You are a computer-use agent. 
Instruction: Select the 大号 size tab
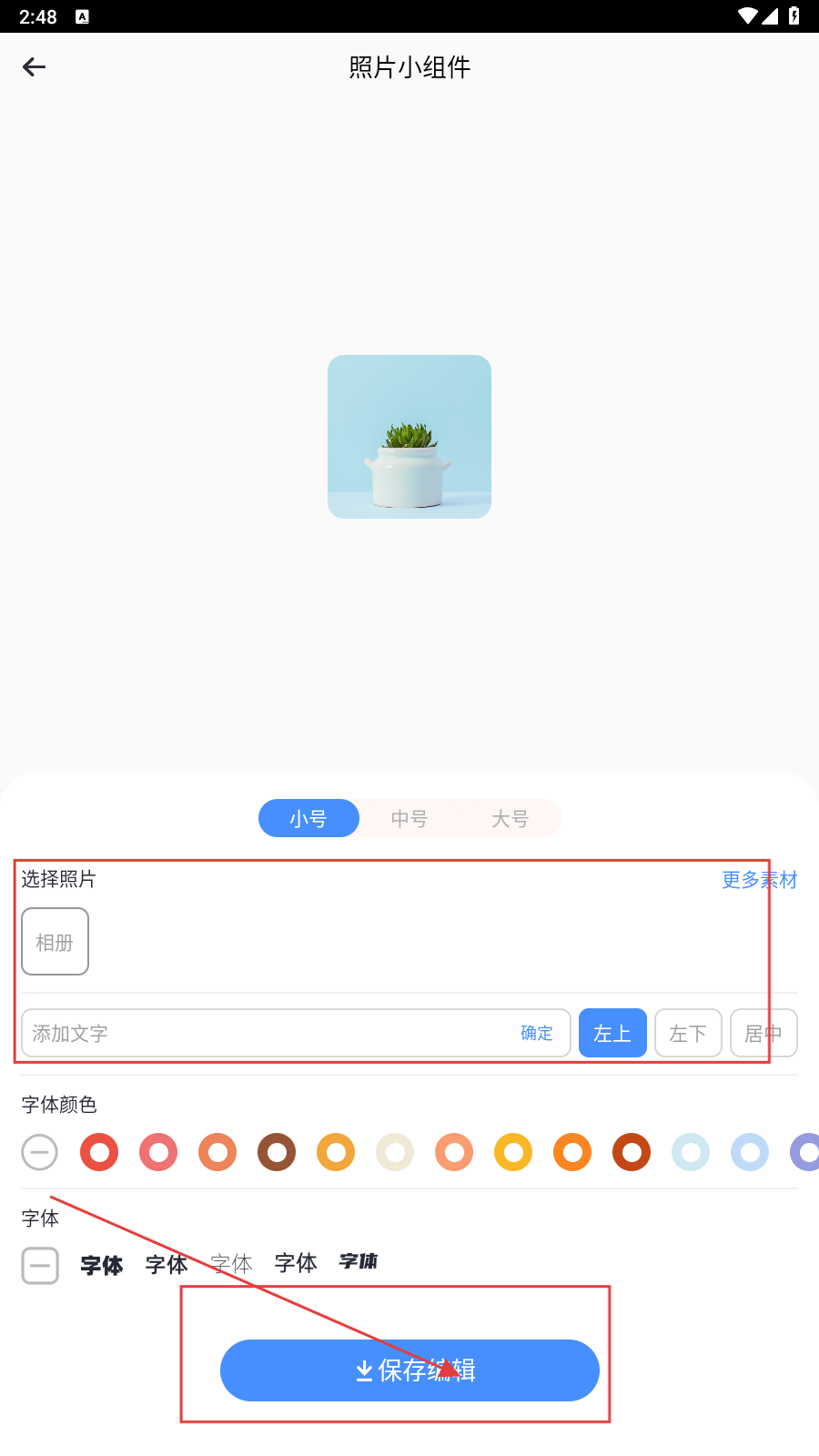[x=510, y=819]
